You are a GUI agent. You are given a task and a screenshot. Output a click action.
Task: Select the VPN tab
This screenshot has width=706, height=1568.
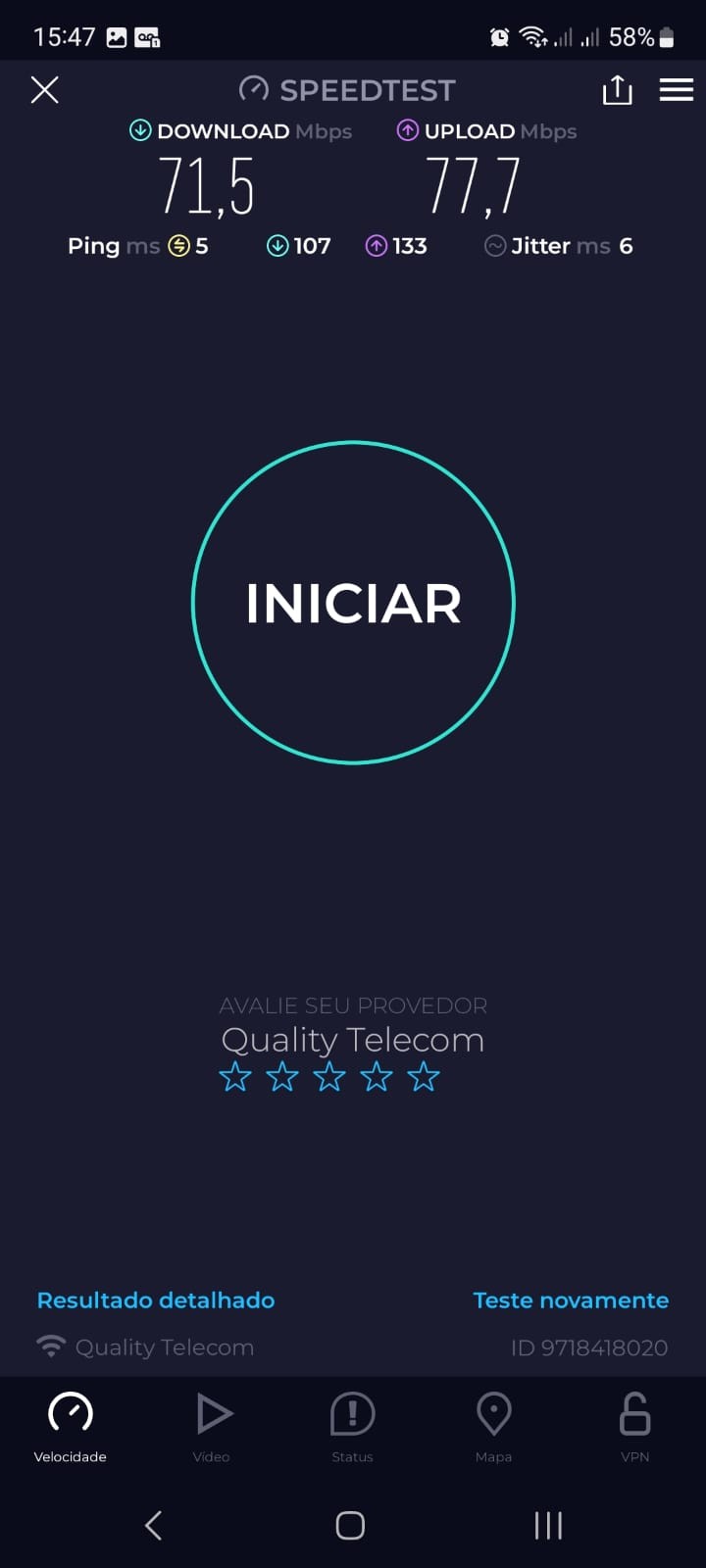634,1427
